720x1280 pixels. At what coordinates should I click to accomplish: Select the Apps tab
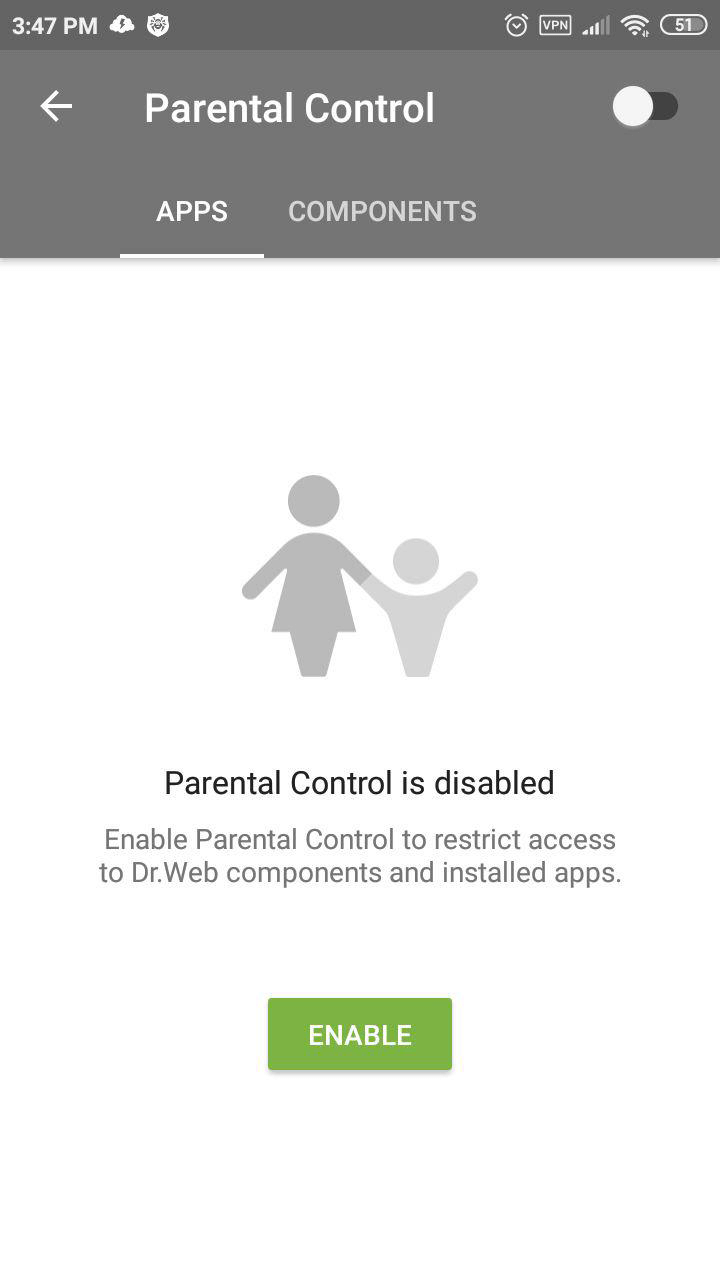[x=192, y=211]
